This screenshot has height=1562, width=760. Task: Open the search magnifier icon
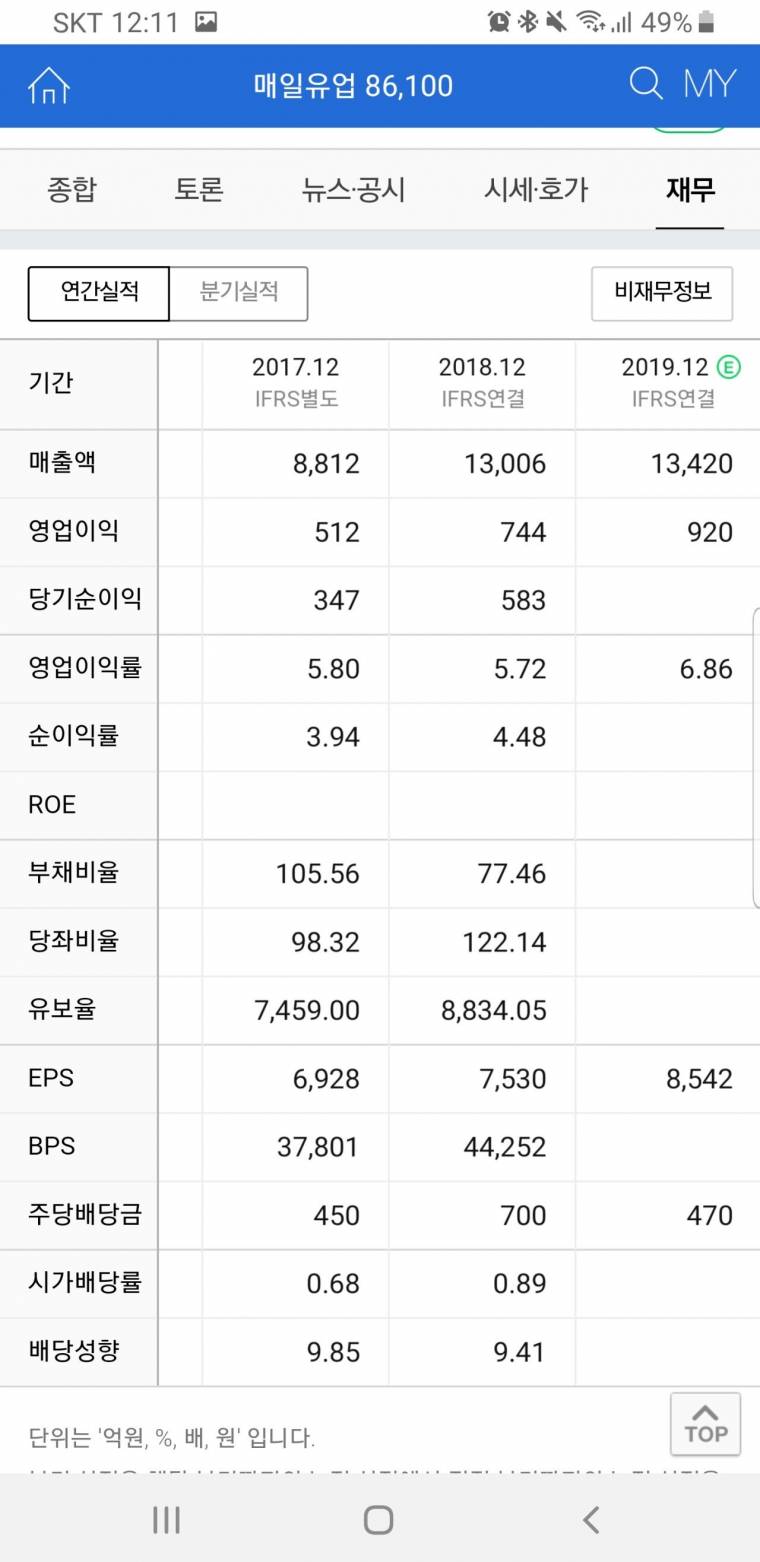tap(646, 84)
